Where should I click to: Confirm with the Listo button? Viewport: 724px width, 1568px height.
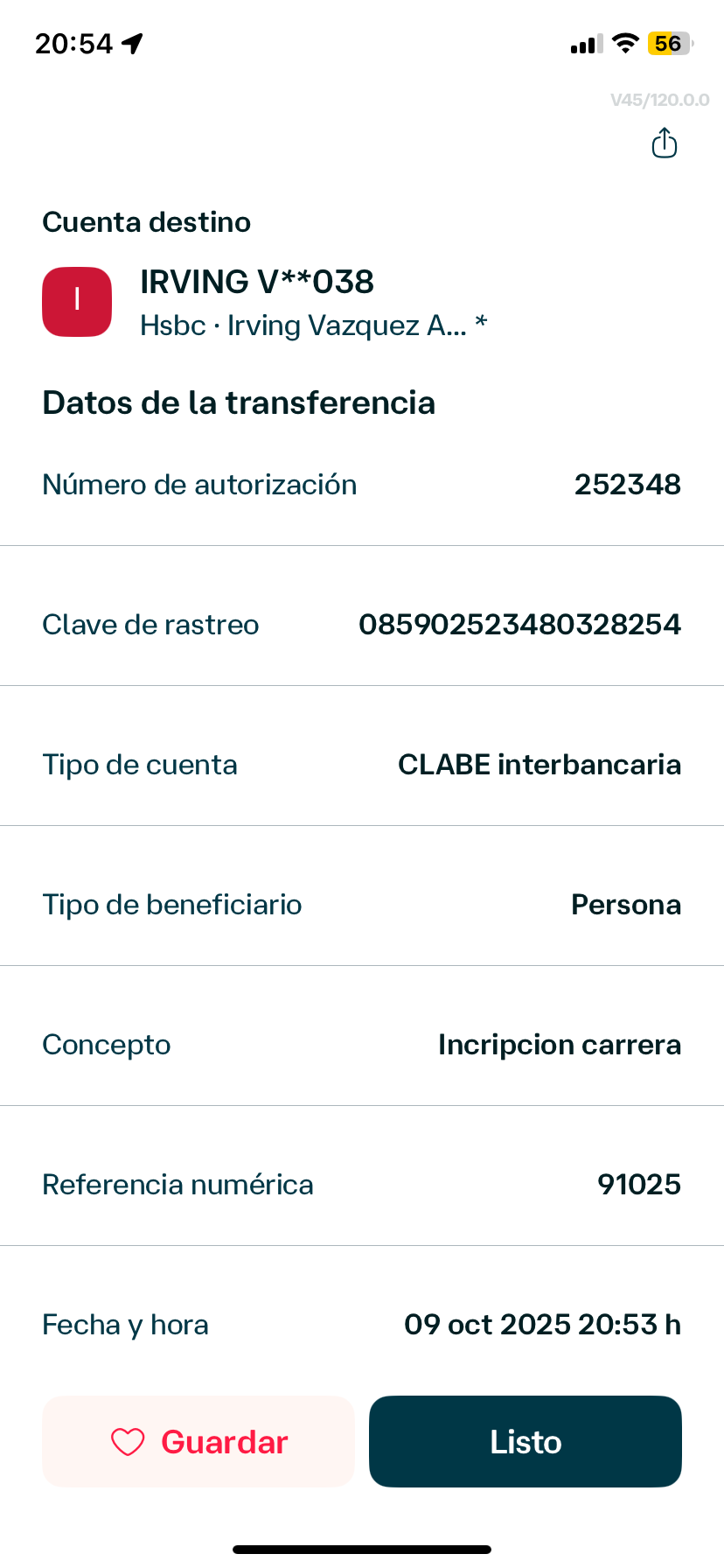point(525,1441)
